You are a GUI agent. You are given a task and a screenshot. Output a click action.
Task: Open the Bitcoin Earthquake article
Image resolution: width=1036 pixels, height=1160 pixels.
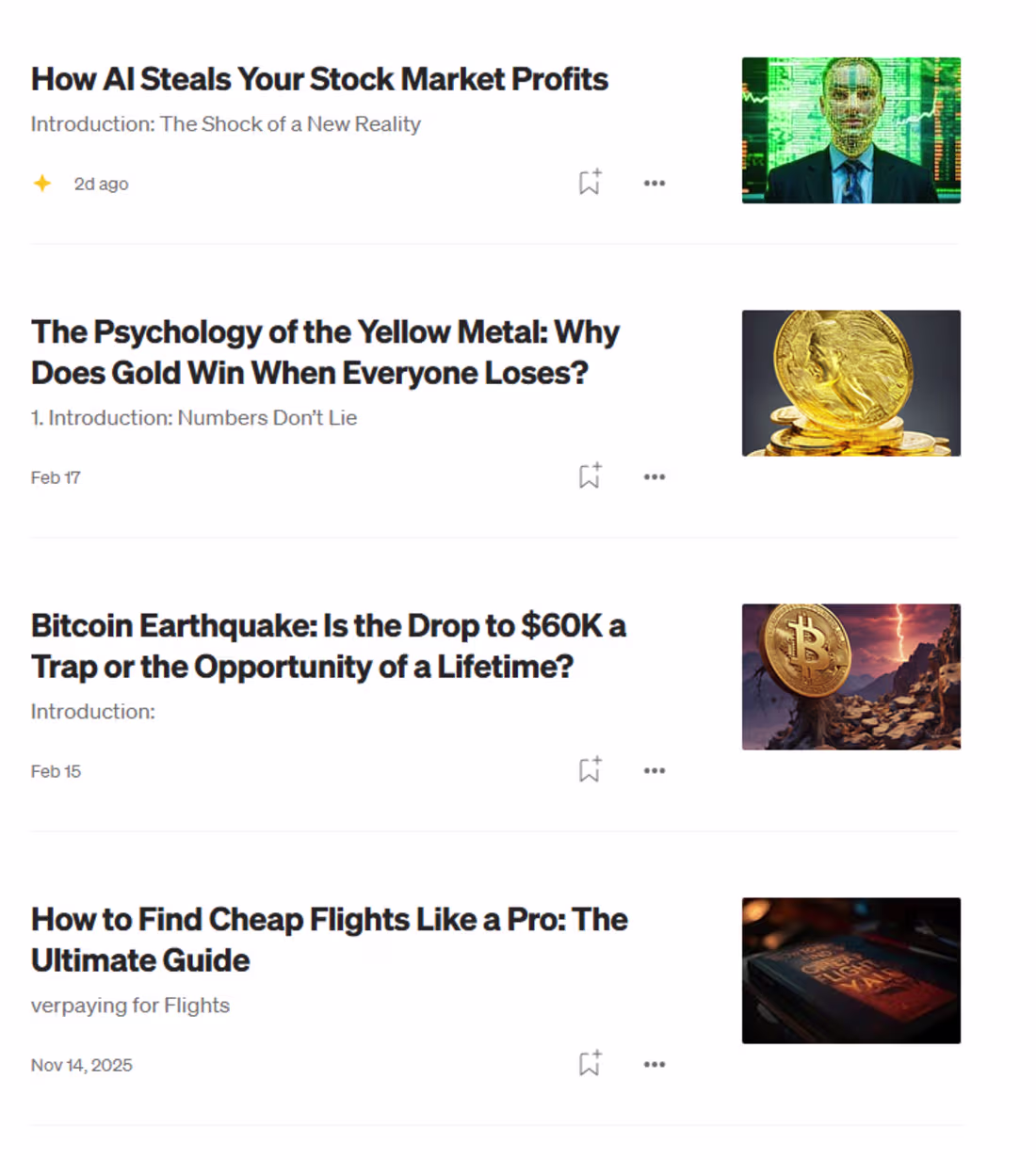coord(328,646)
